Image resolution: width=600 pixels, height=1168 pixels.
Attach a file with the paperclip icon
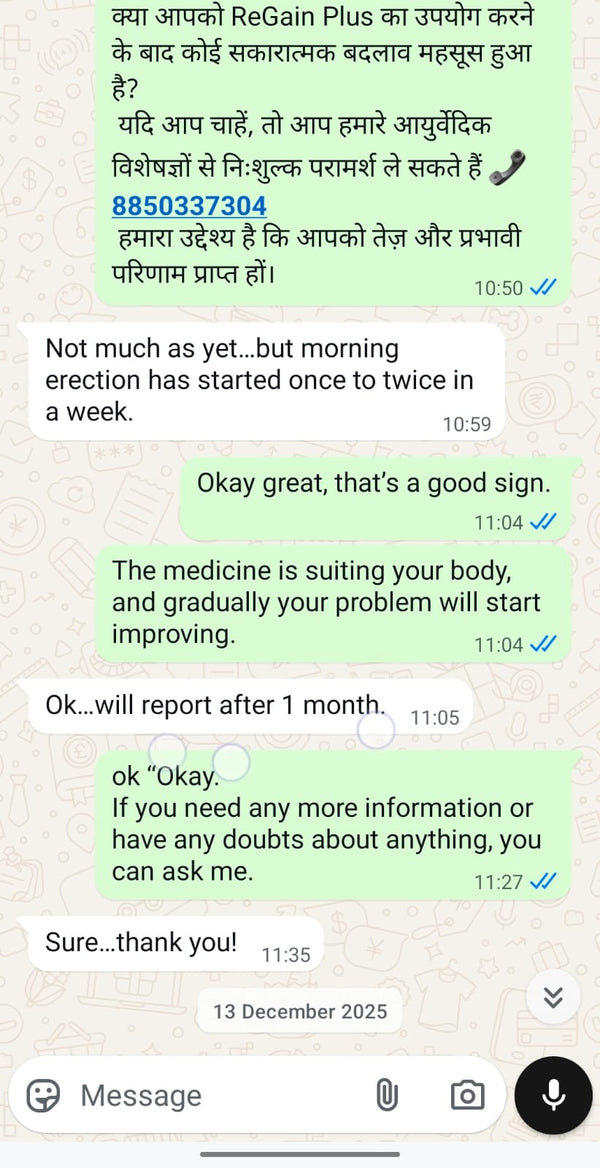pyautogui.click(x=386, y=1096)
